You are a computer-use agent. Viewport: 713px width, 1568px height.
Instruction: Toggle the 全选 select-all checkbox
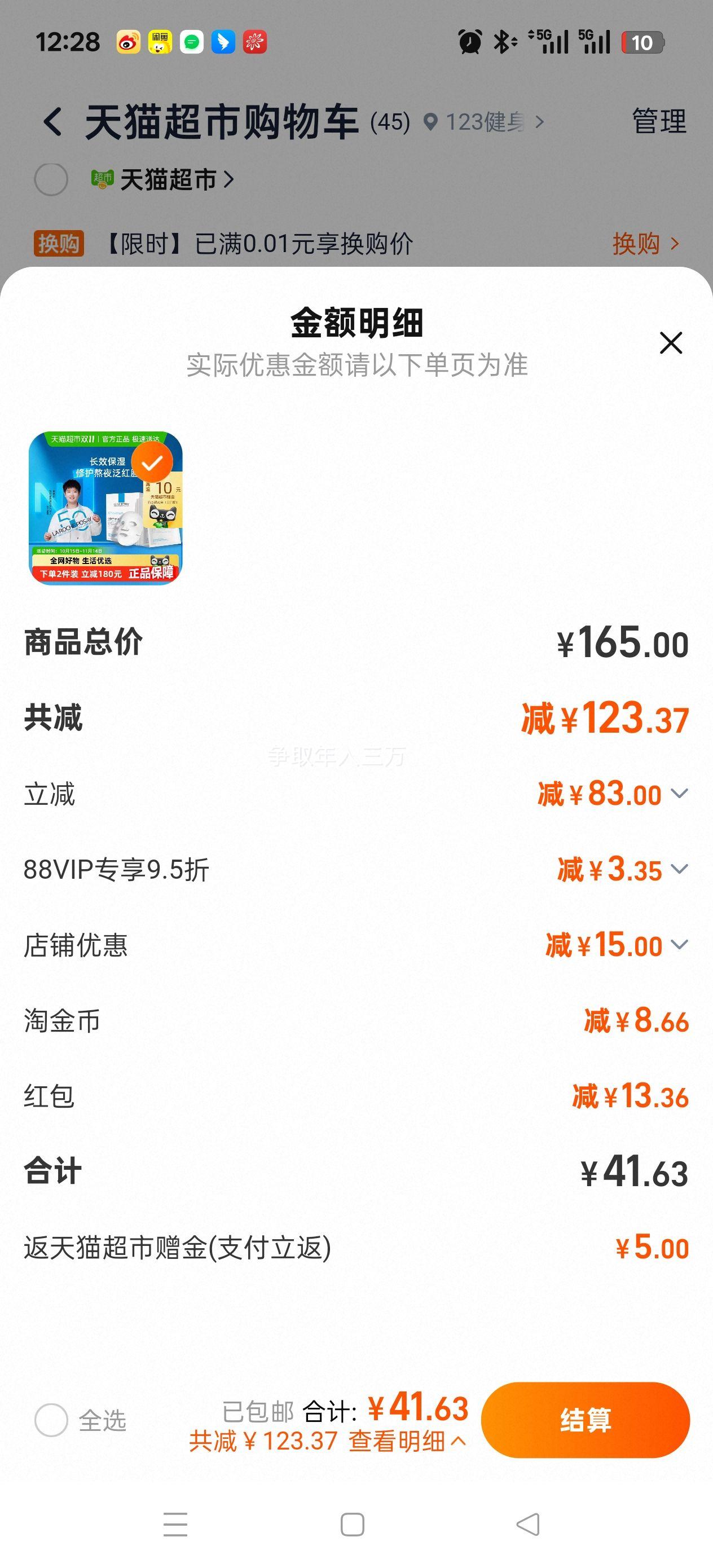tap(51, 1420)
